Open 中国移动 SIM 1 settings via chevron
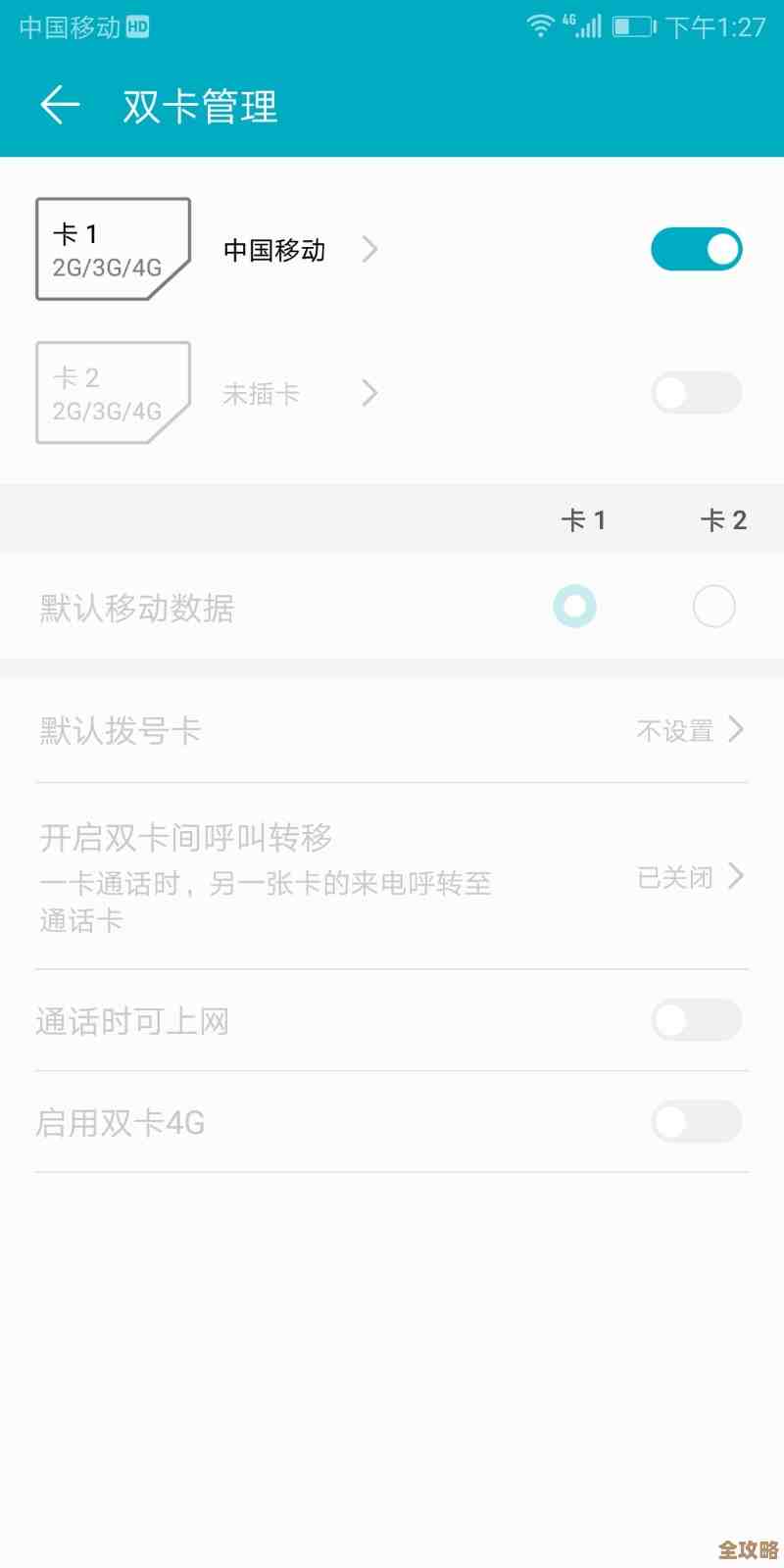The height and width of the screenshot is (1568, 784). 369,249
